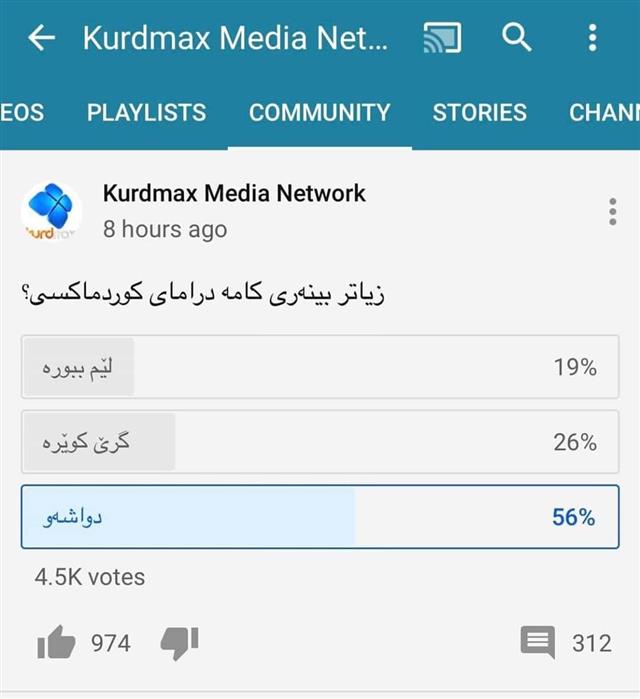The width and height of the screenshot is (640, 699).
Task: Dislike the Kurdmax poll post
Action: click(x=180, y=643)
